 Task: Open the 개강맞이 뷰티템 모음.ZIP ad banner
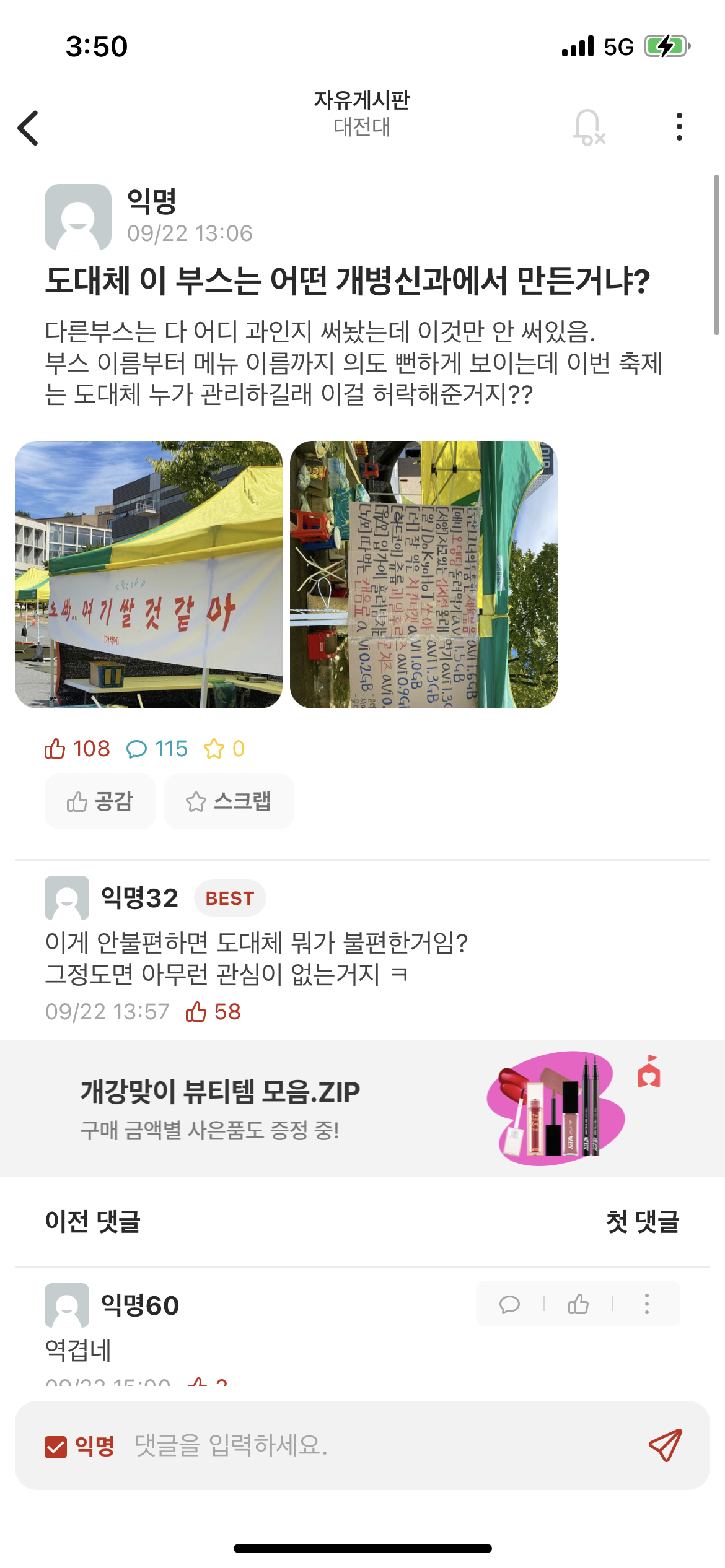coord(362,1108)
